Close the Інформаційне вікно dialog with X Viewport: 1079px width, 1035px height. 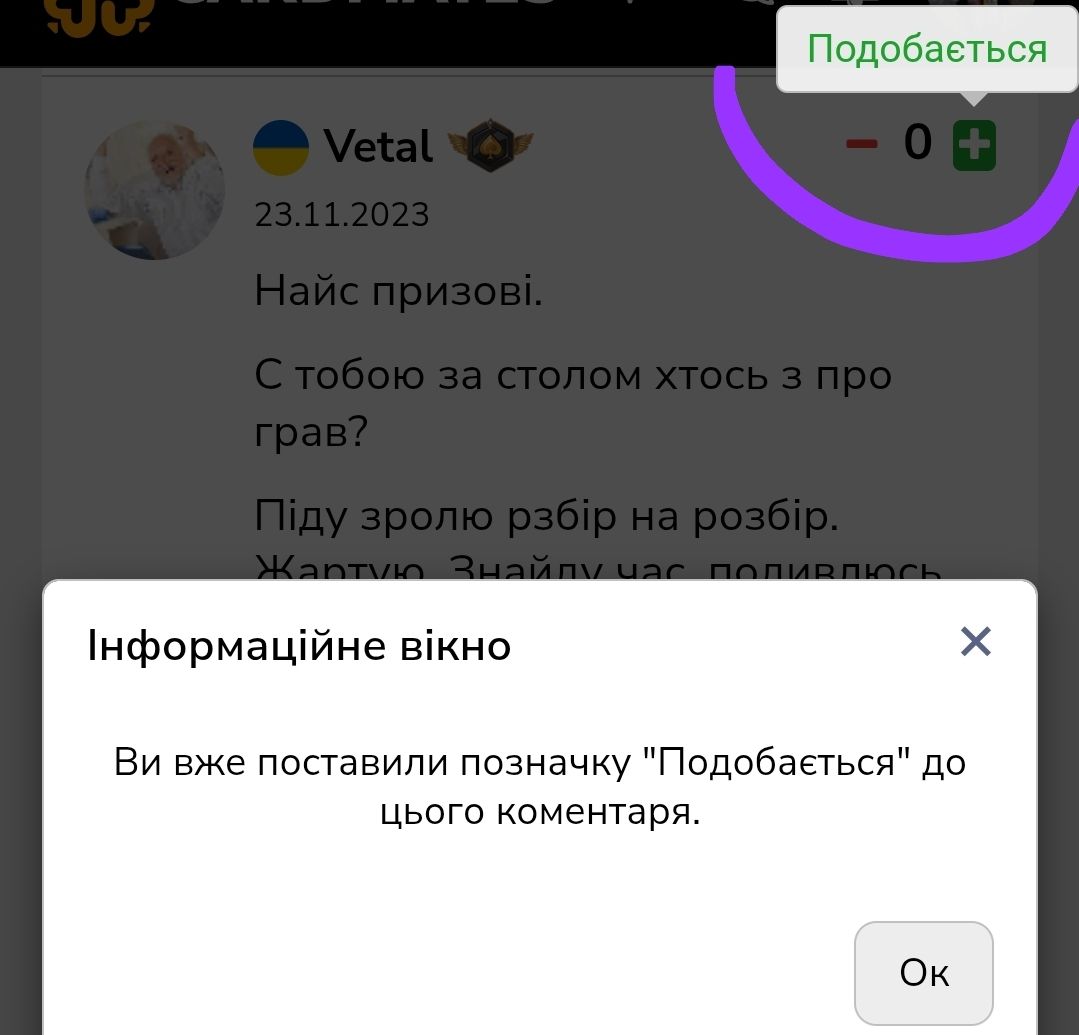click(975, 641)
